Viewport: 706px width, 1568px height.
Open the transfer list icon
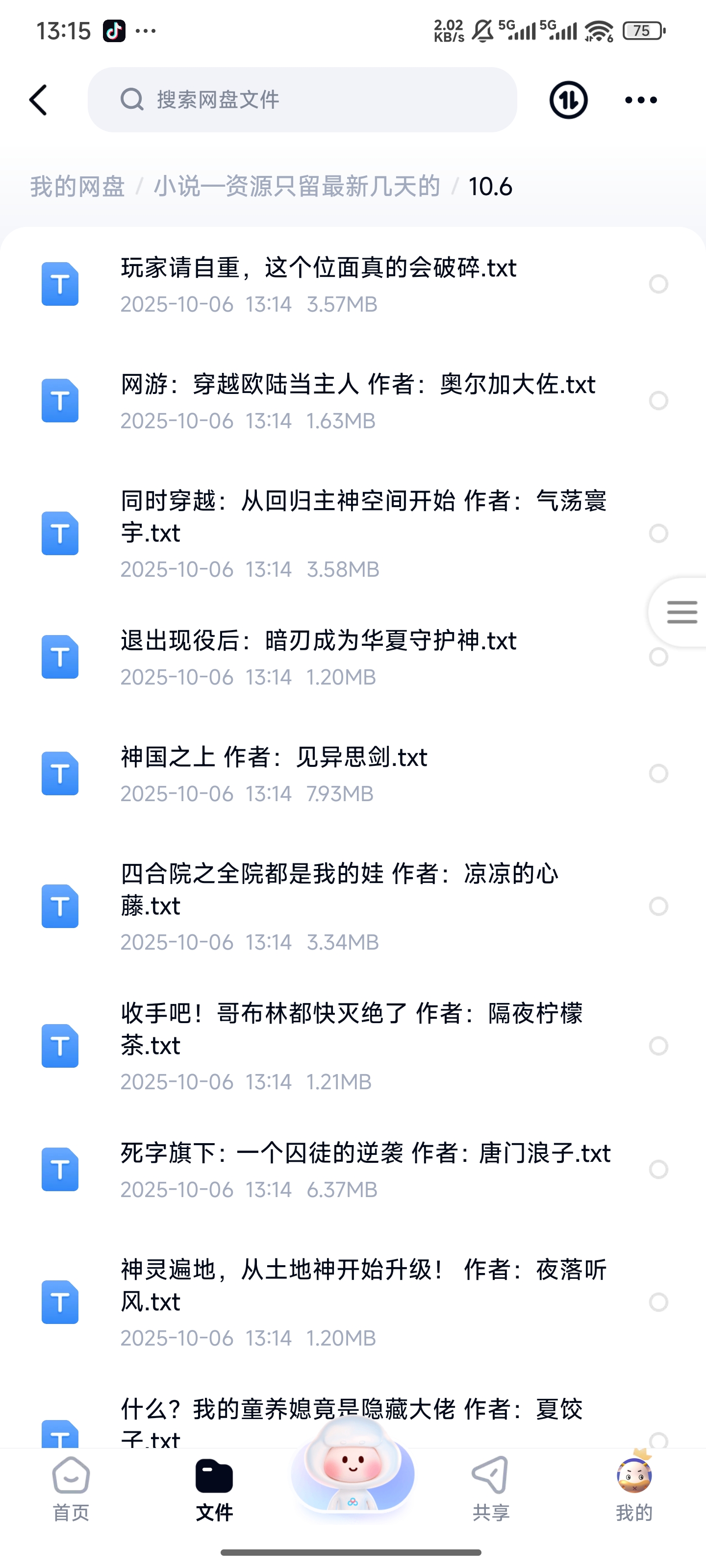[x=568, y=100]
